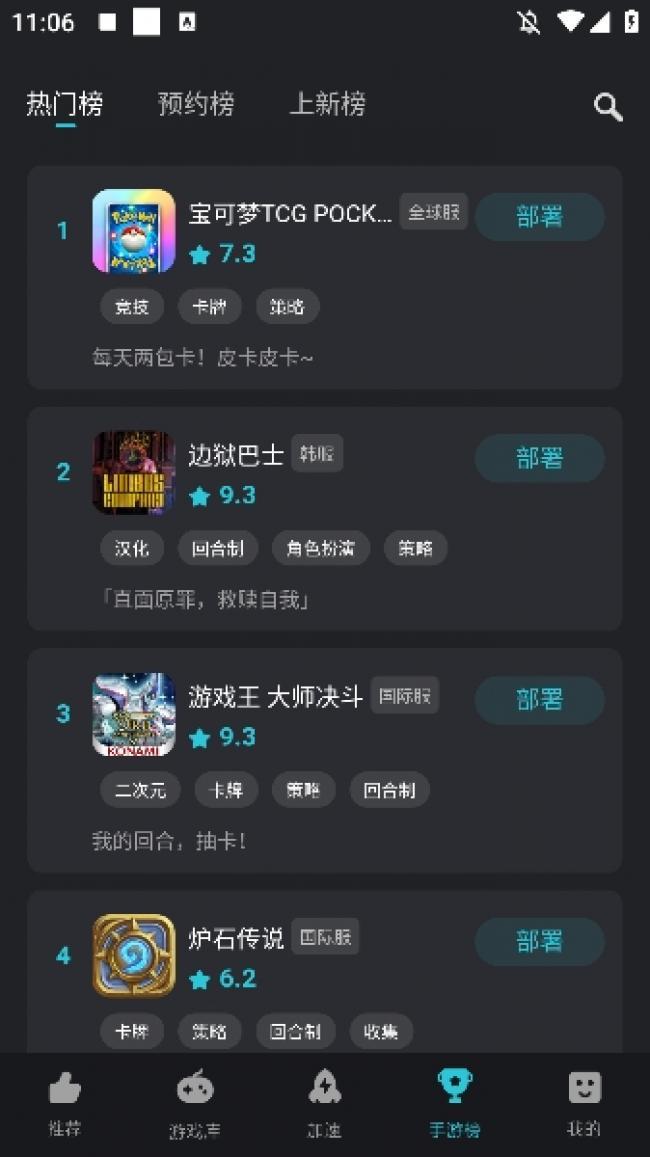Screen dimensions: 650x1157
Task: Select the 热门榜 tab
Action: (x=64, y=104)
